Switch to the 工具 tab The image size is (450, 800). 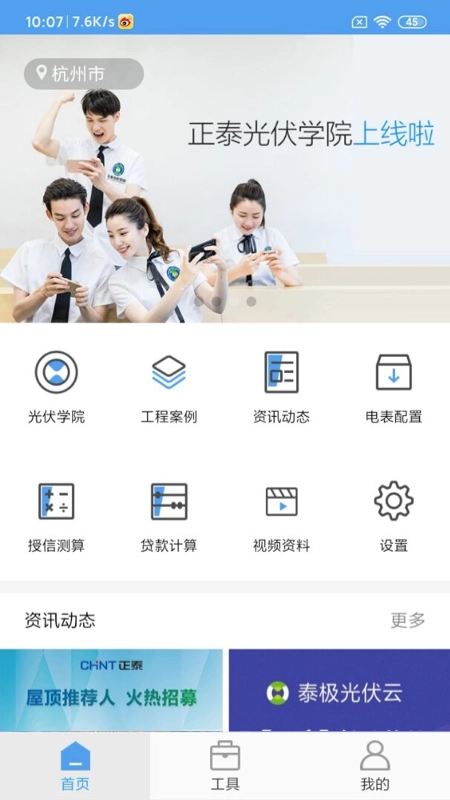(225, 766)
